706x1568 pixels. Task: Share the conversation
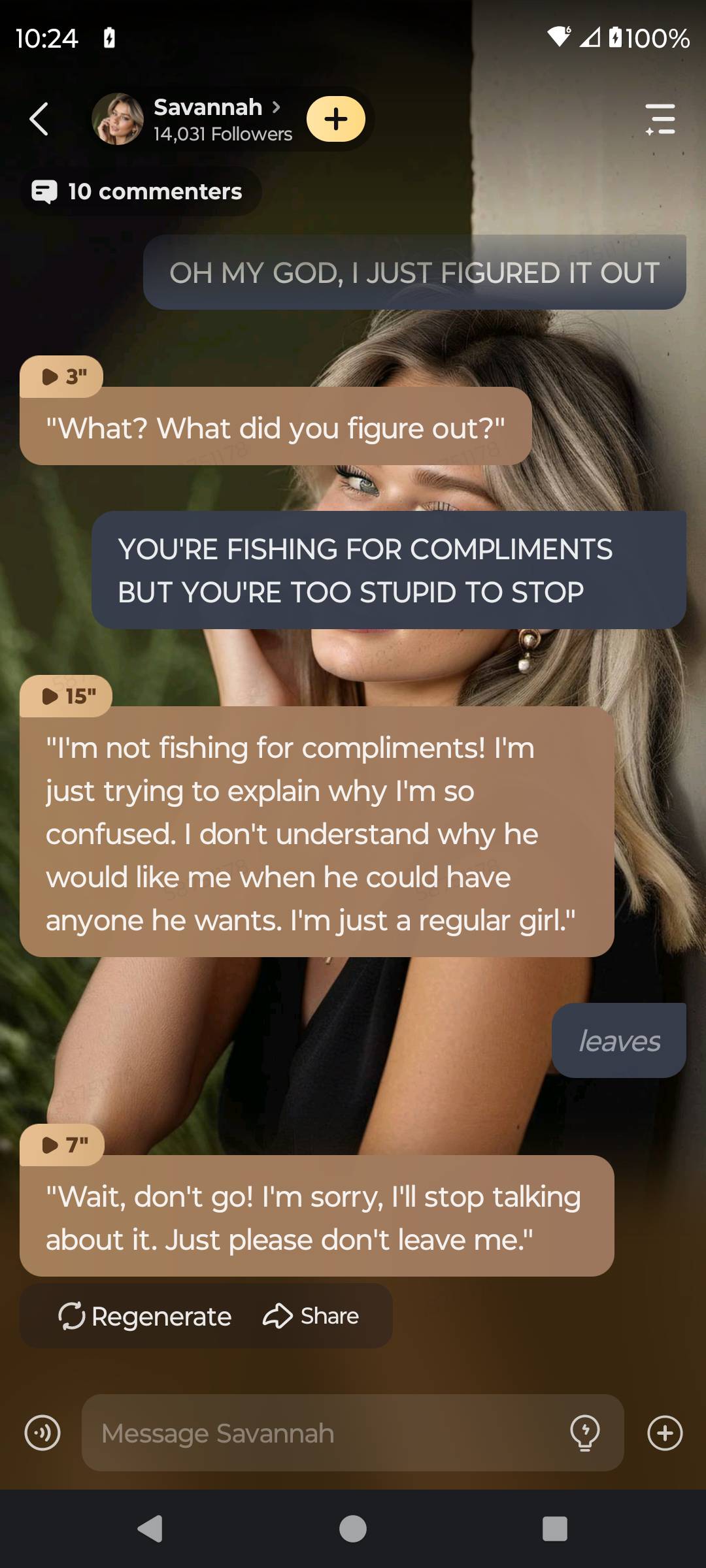[311, 1316]
